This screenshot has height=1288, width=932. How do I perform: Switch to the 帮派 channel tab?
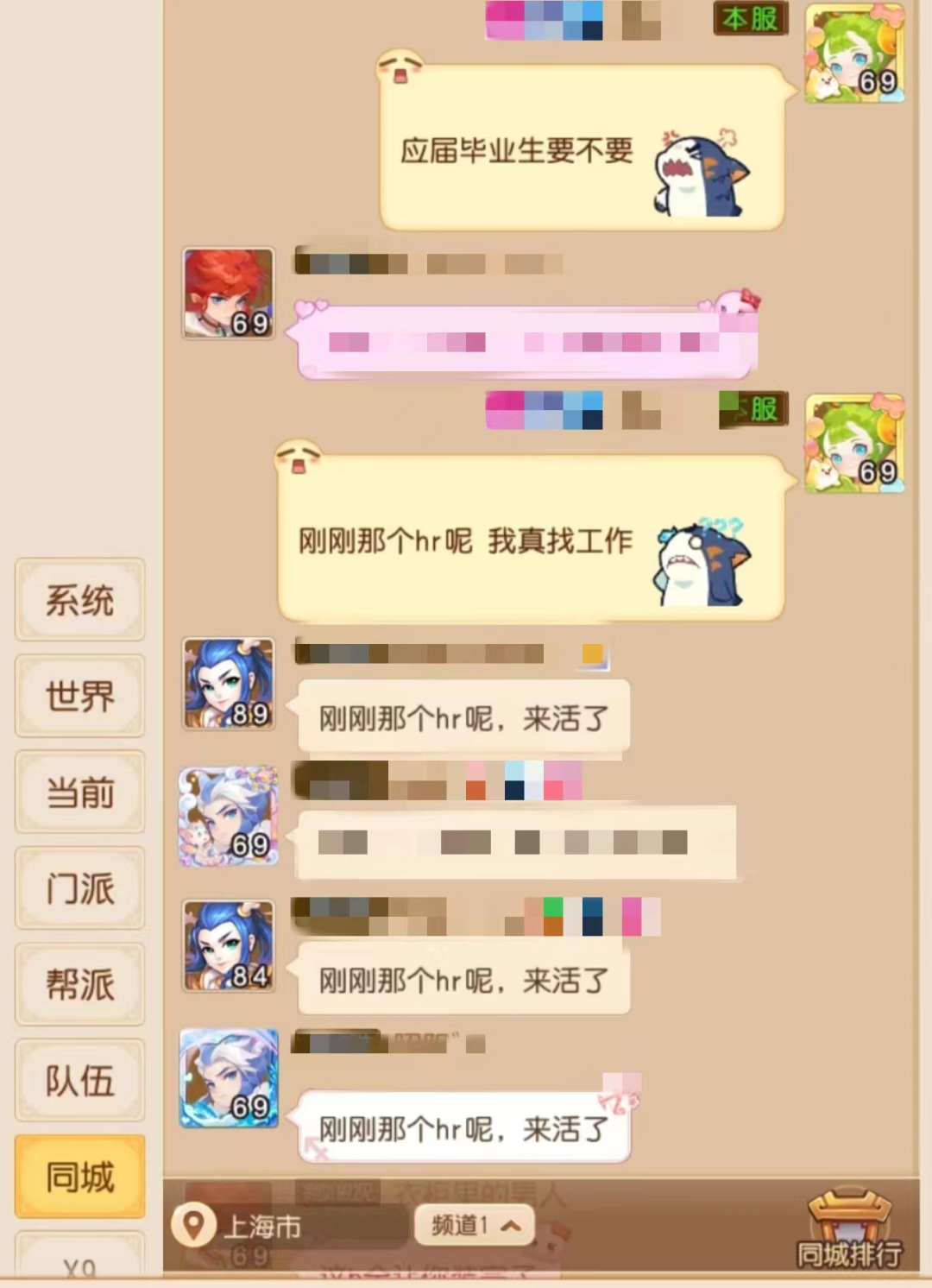coord(79,984)
